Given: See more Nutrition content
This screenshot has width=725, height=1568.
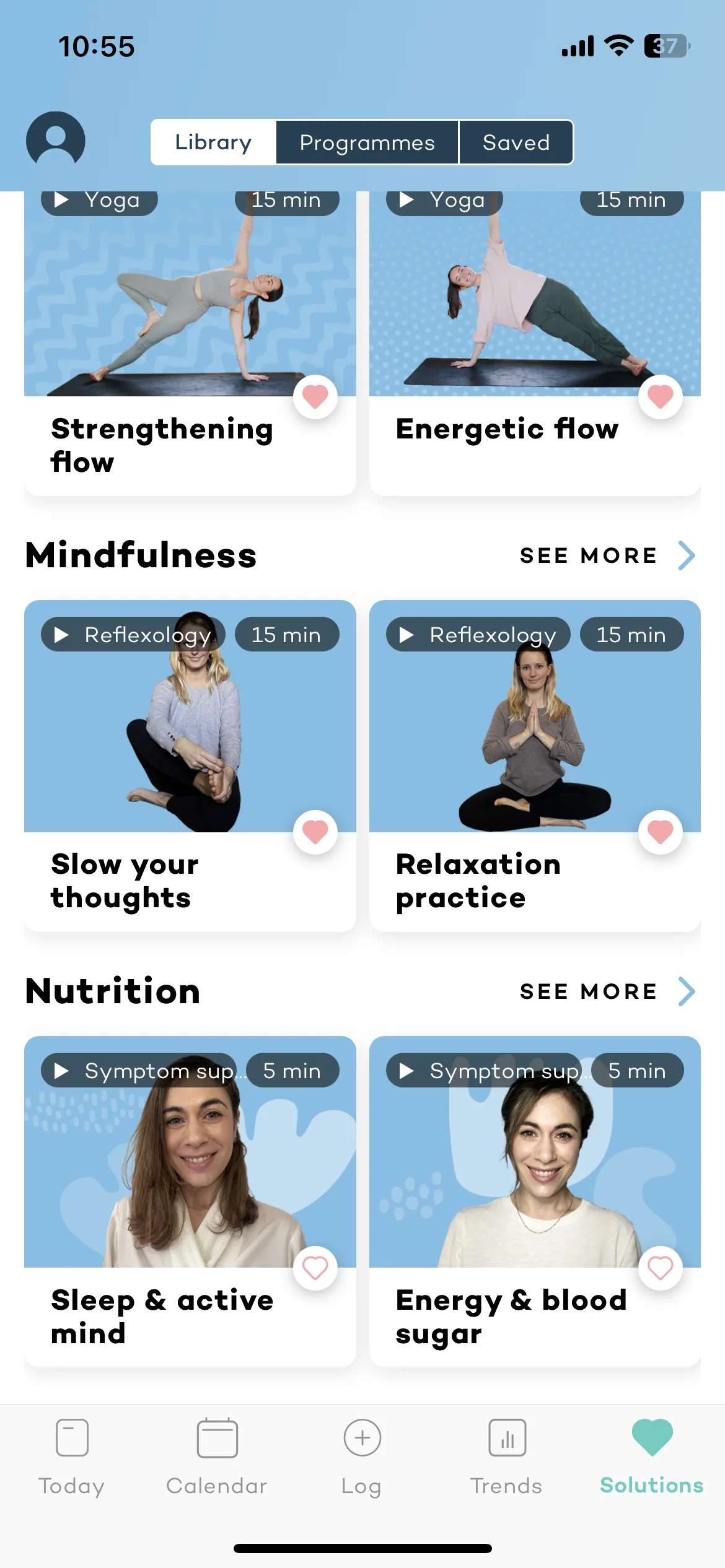Looking at the screenshot, I should (606, 991).
